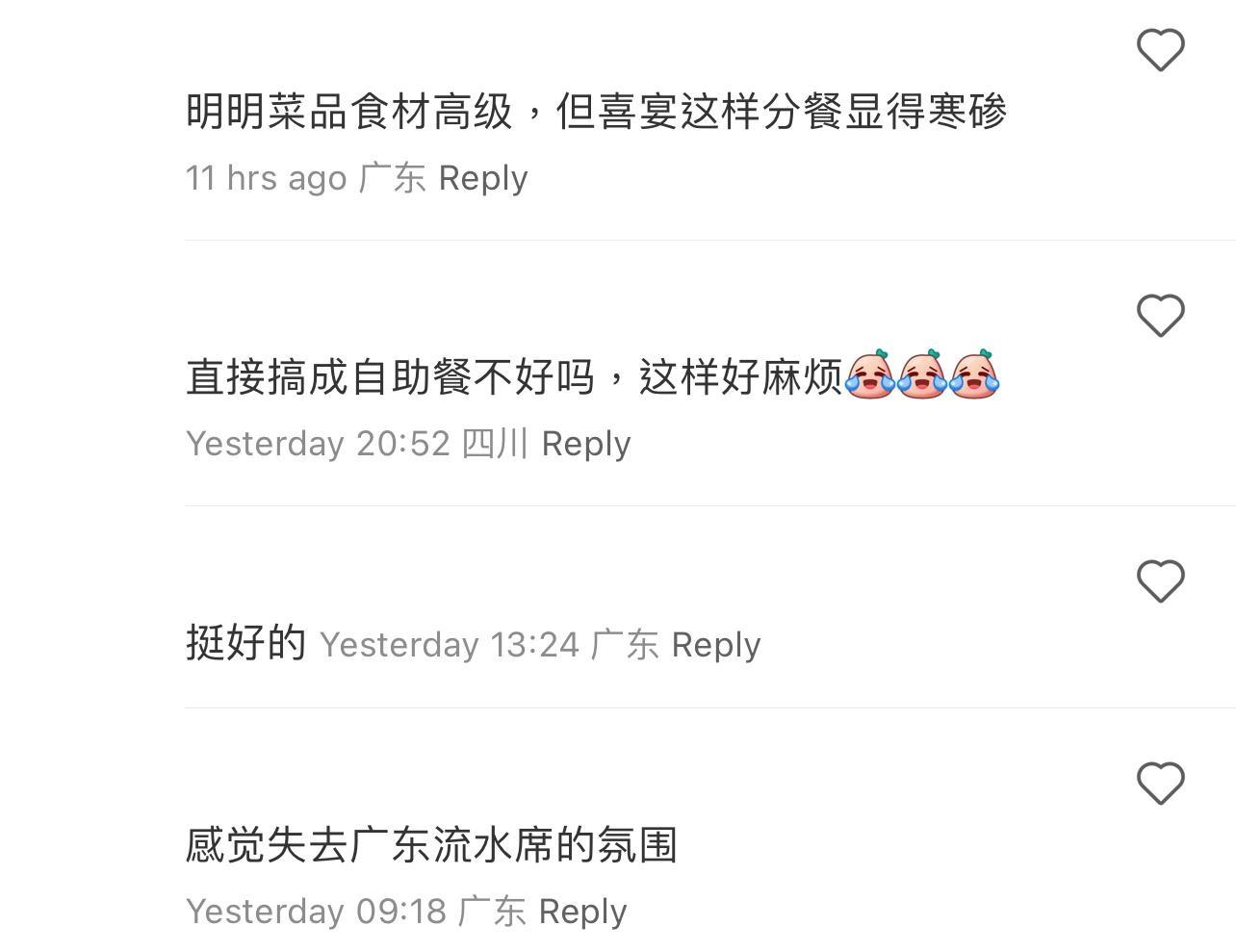Like the comment about 自助餐
This screenshot has width=1236, height=952.
(x=1160, y=316)
